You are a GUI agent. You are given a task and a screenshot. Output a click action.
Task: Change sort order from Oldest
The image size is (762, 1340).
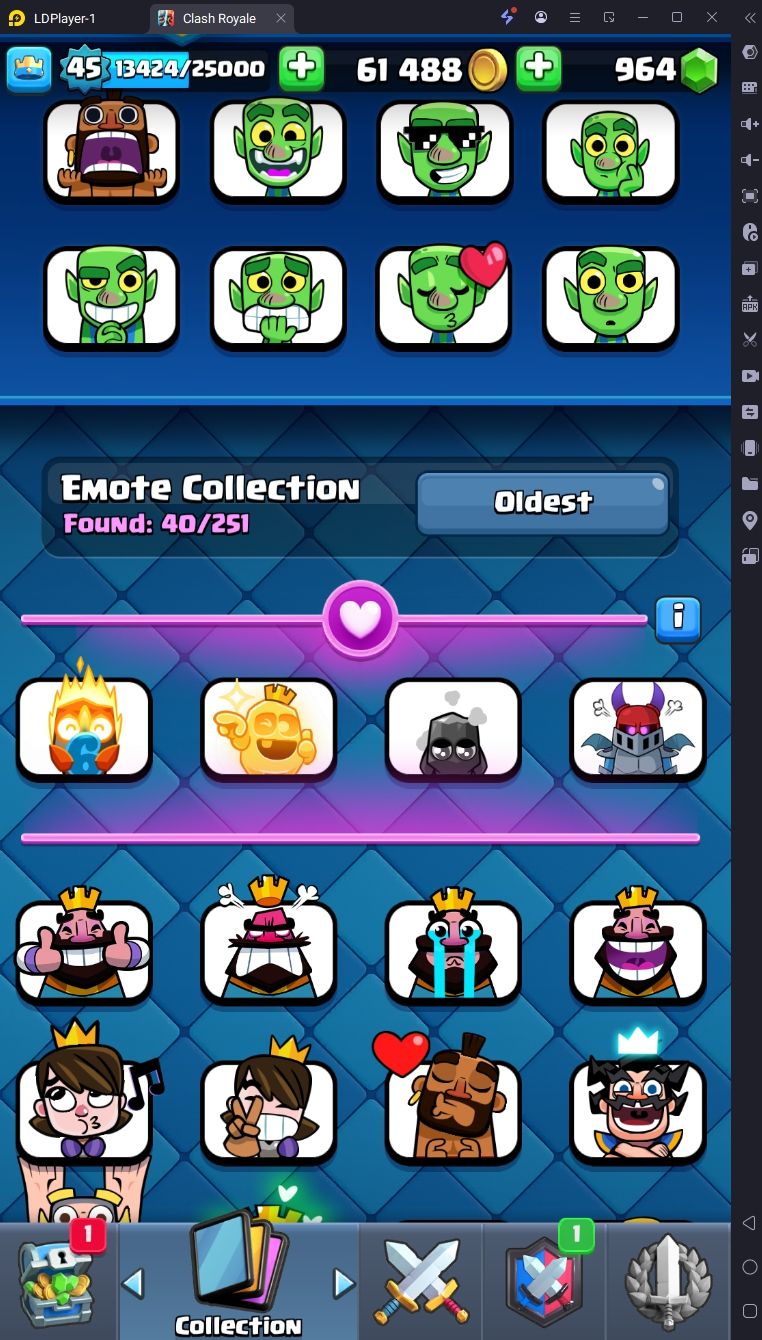pos(543,503)
